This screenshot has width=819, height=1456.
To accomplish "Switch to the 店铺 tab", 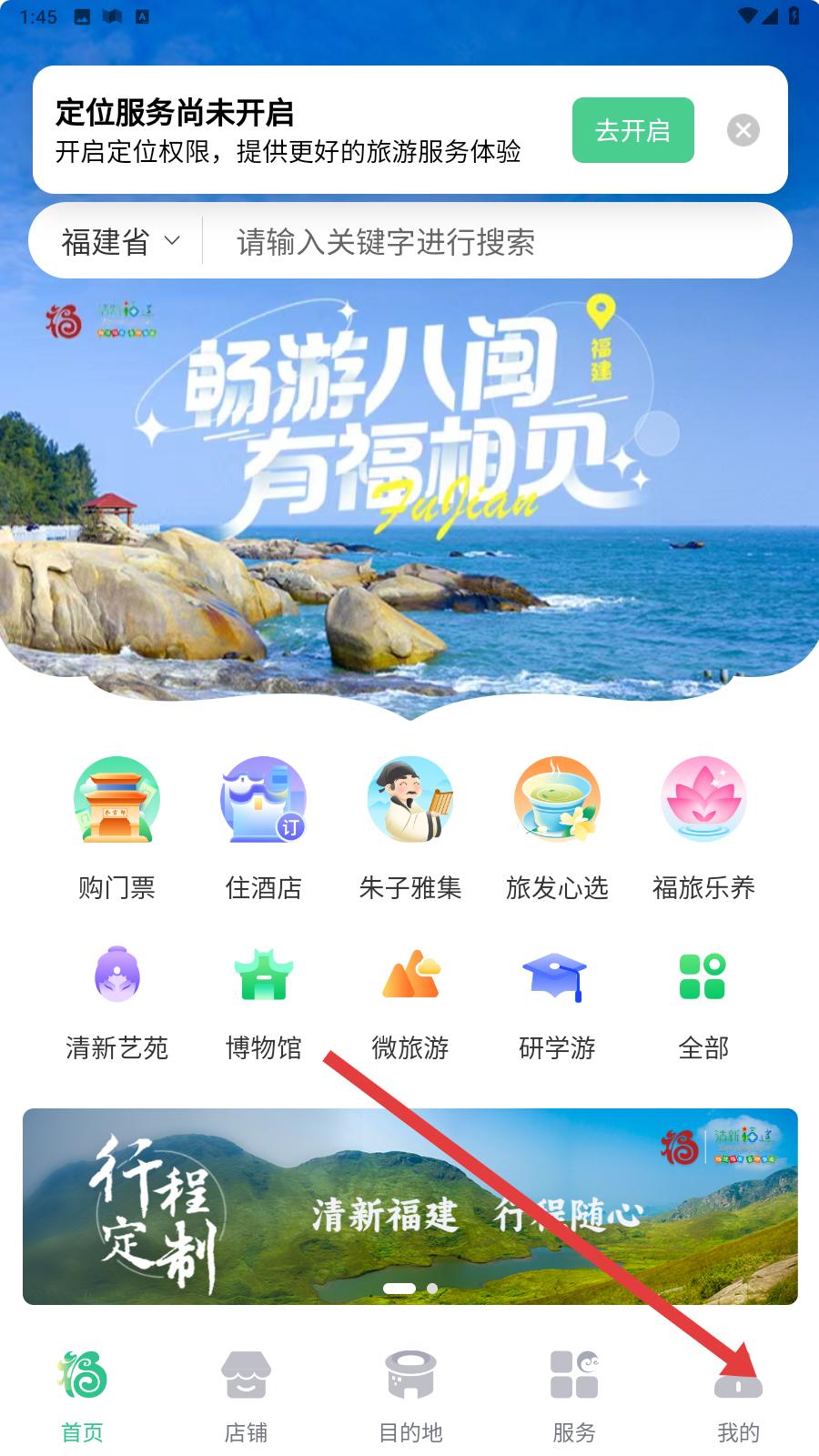I will click(246, 1398).
